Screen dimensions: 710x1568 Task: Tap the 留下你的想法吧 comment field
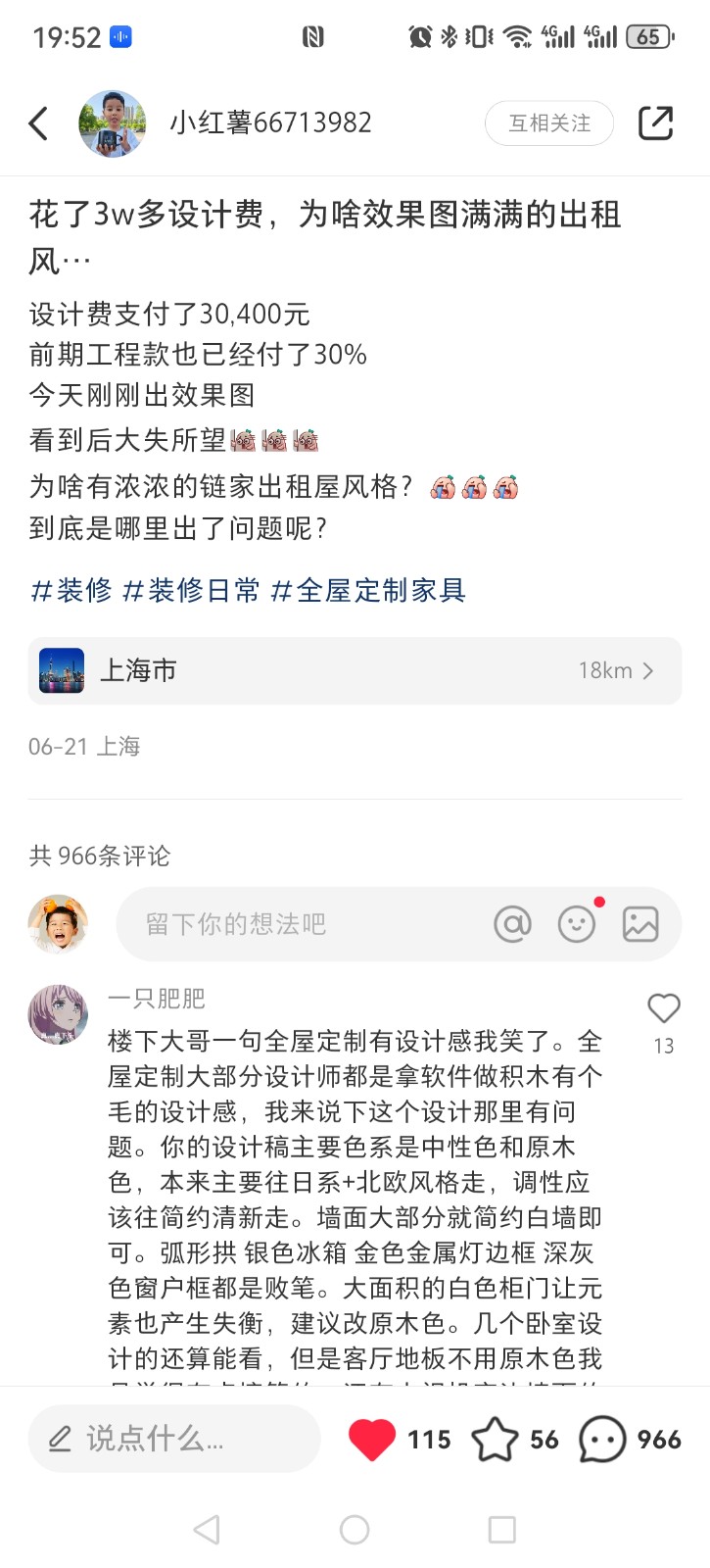coord(294,924)
